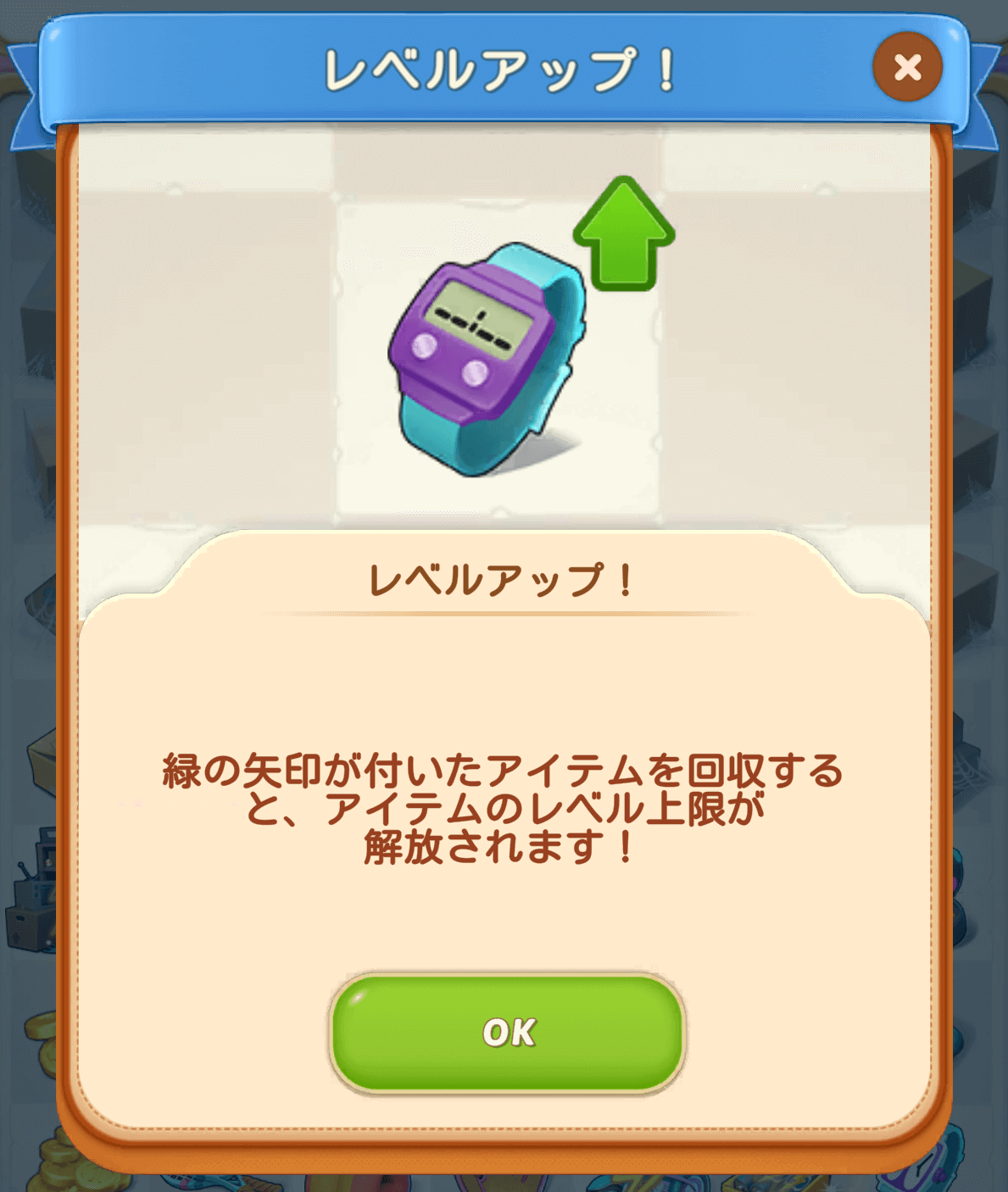Close the レベルアップ dialog with X

pos(907,67)
